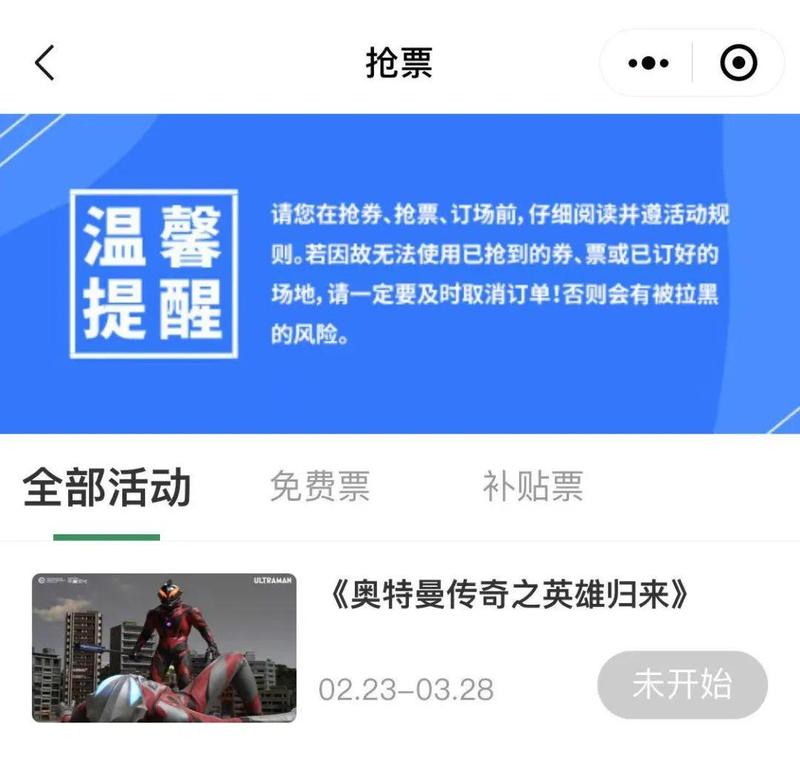Image resolution: width=800 pixels, height=764 pixels.
Task: Switch to the 全部活动 tab
Action: (x=107, y=488)
